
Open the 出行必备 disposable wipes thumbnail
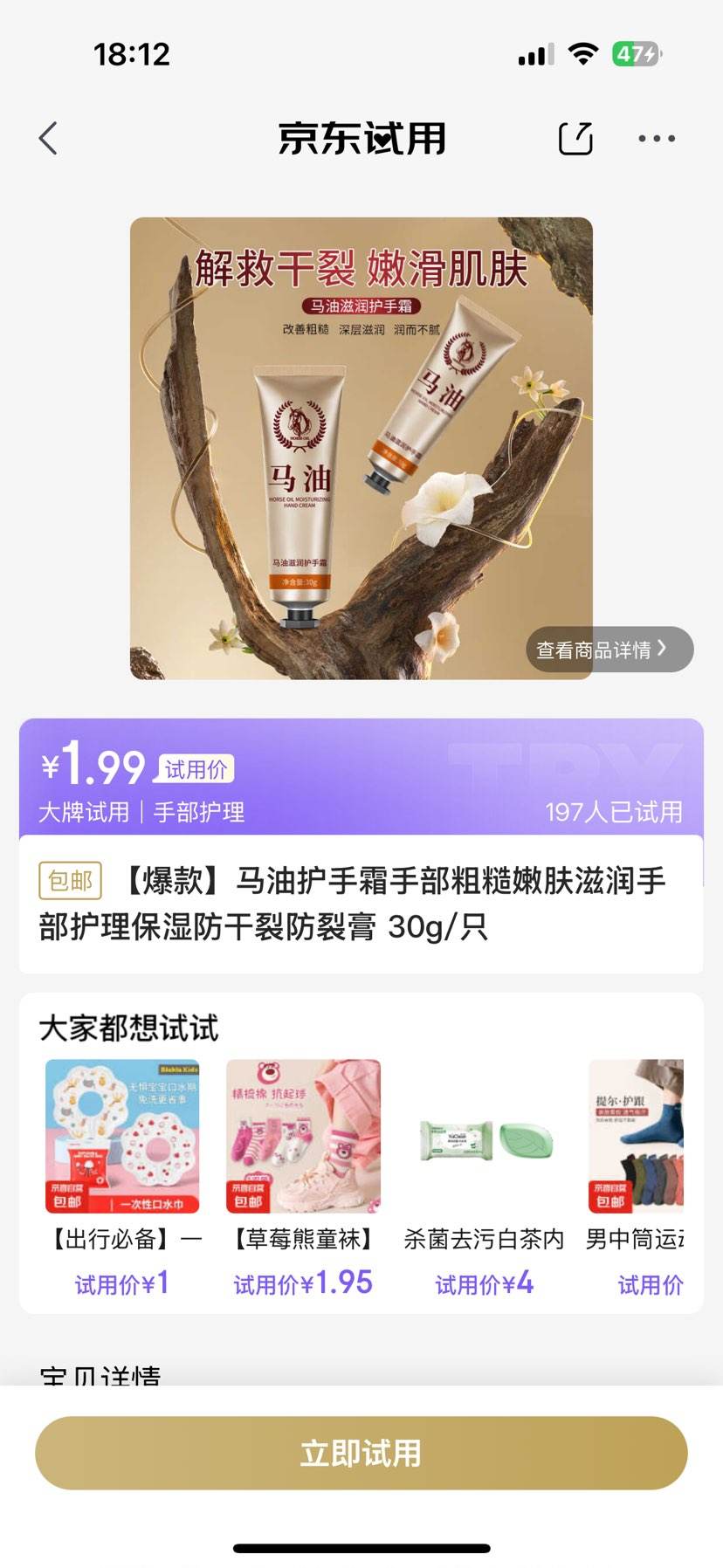[x=121, y=1134]
